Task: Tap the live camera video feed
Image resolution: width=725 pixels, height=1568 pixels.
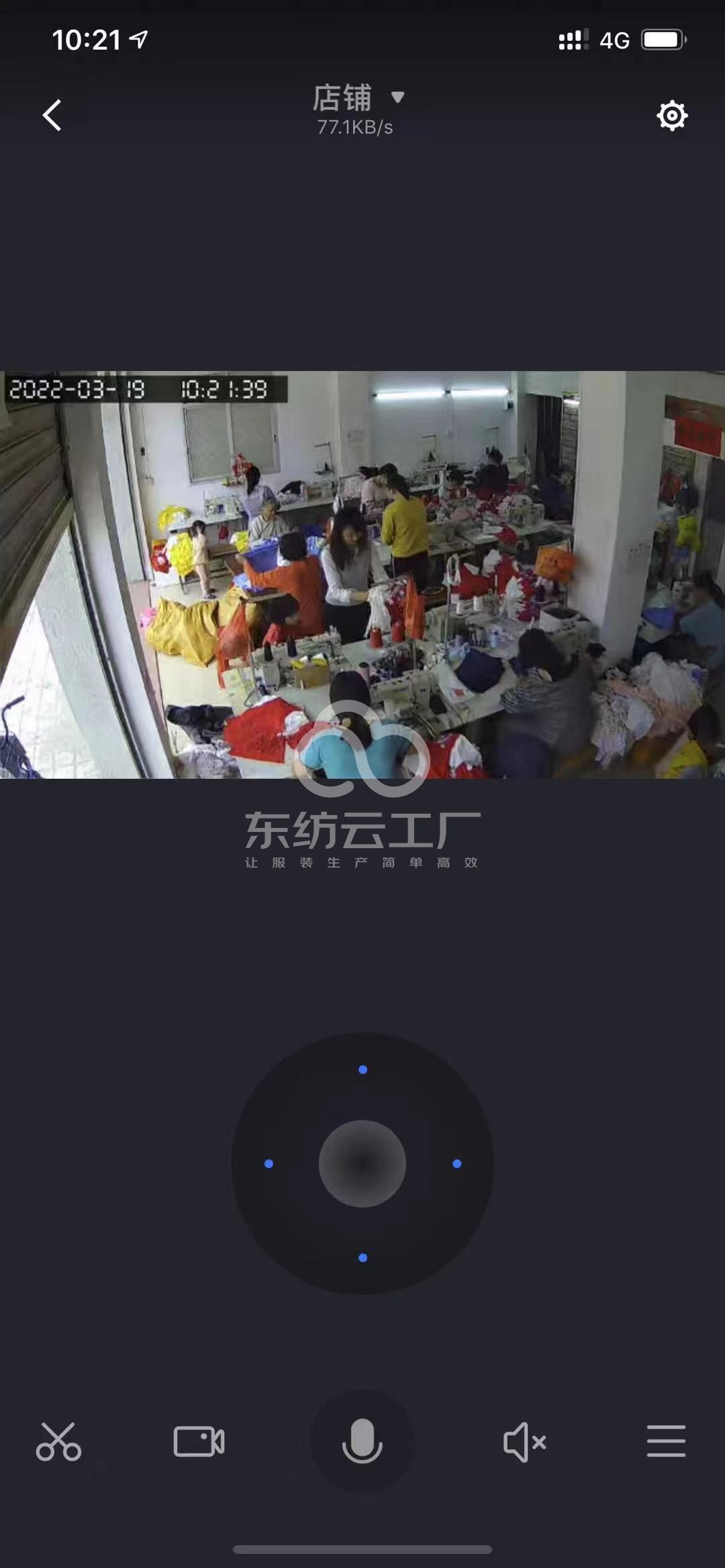Action: coord(362,574)
